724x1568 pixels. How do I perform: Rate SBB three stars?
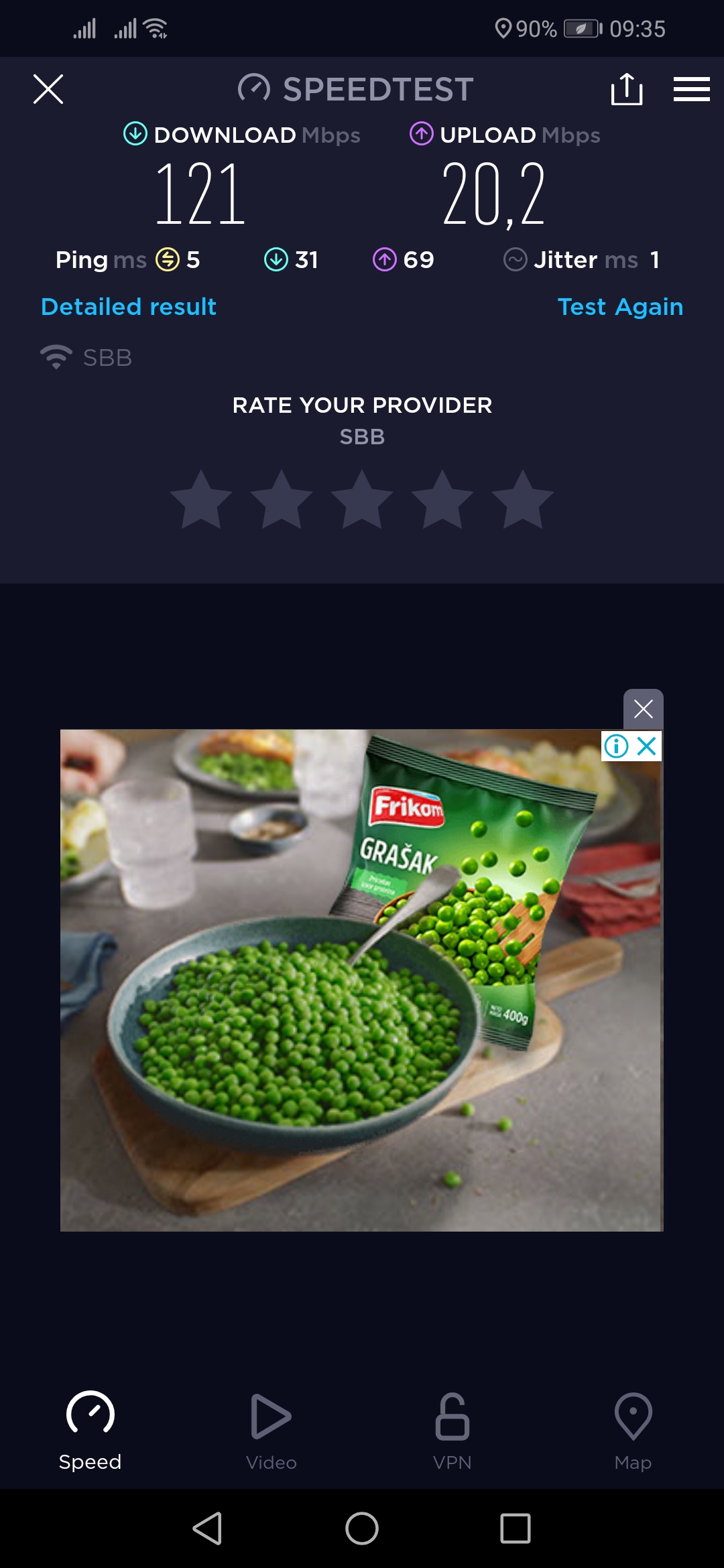[362, 500]
